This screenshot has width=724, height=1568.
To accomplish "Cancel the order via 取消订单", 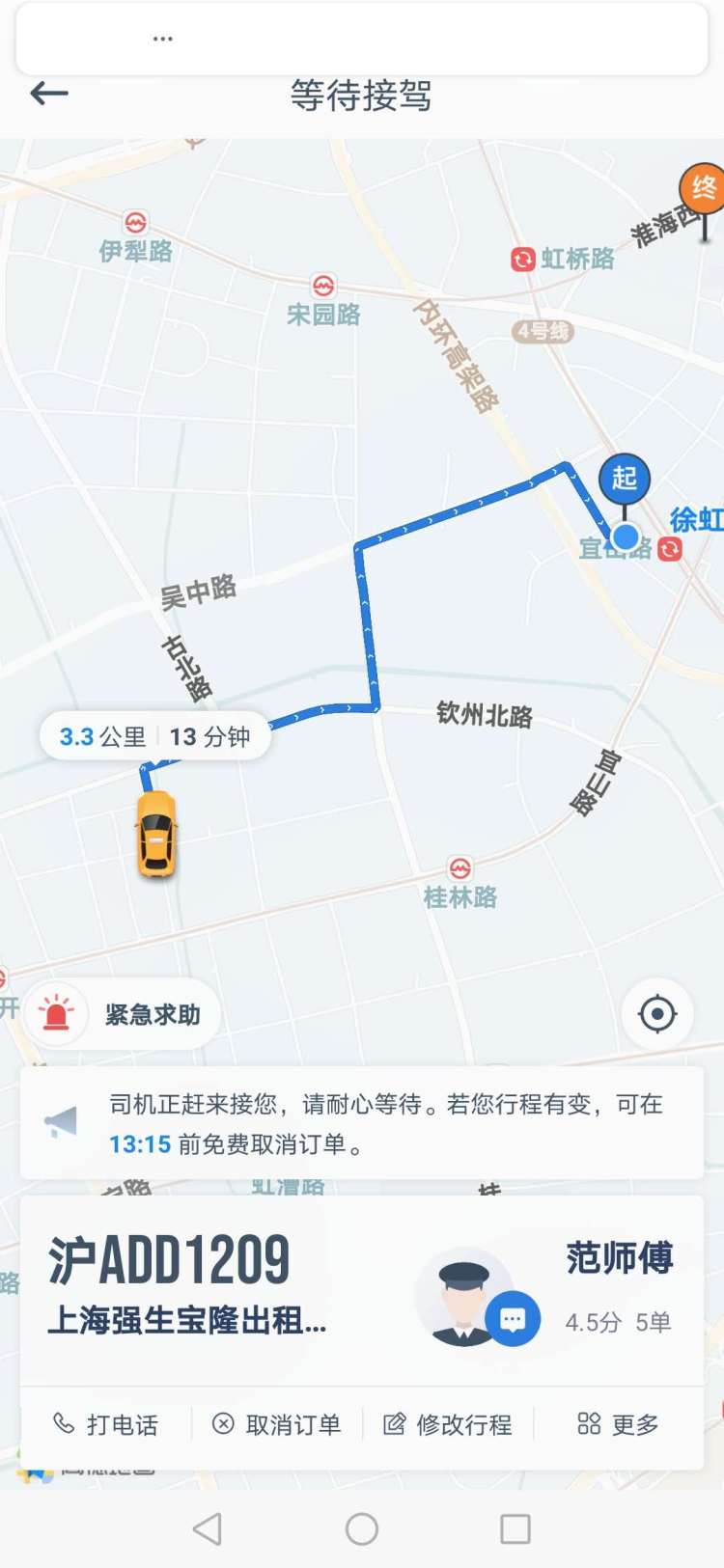I will point(277,1424).
